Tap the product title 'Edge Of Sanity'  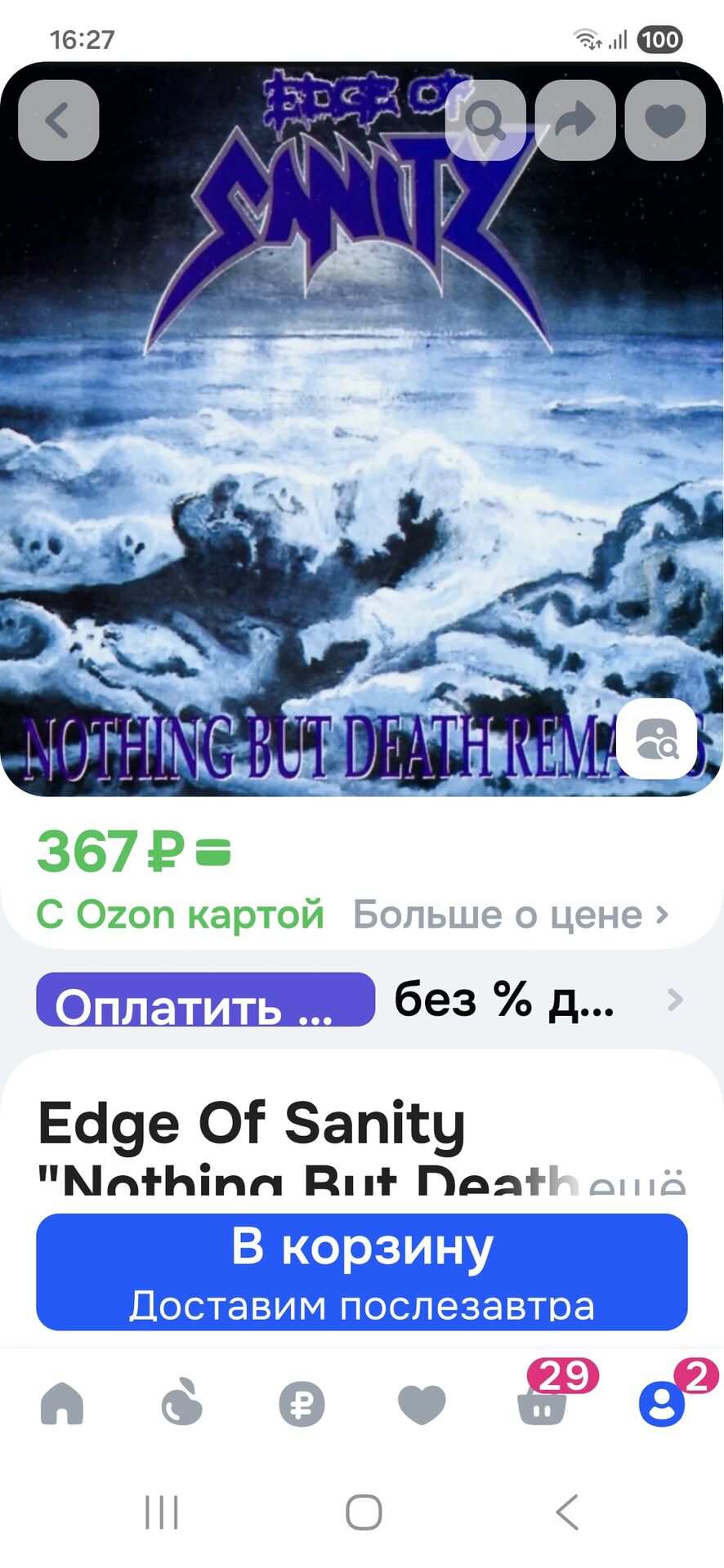click(253, 1125)
